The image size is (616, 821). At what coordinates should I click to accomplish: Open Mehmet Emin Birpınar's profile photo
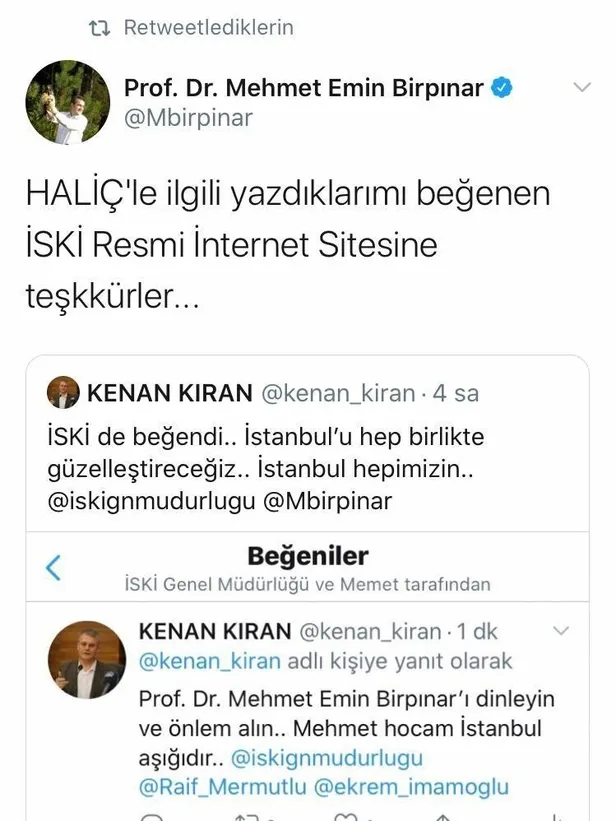(x=66, y=103)
